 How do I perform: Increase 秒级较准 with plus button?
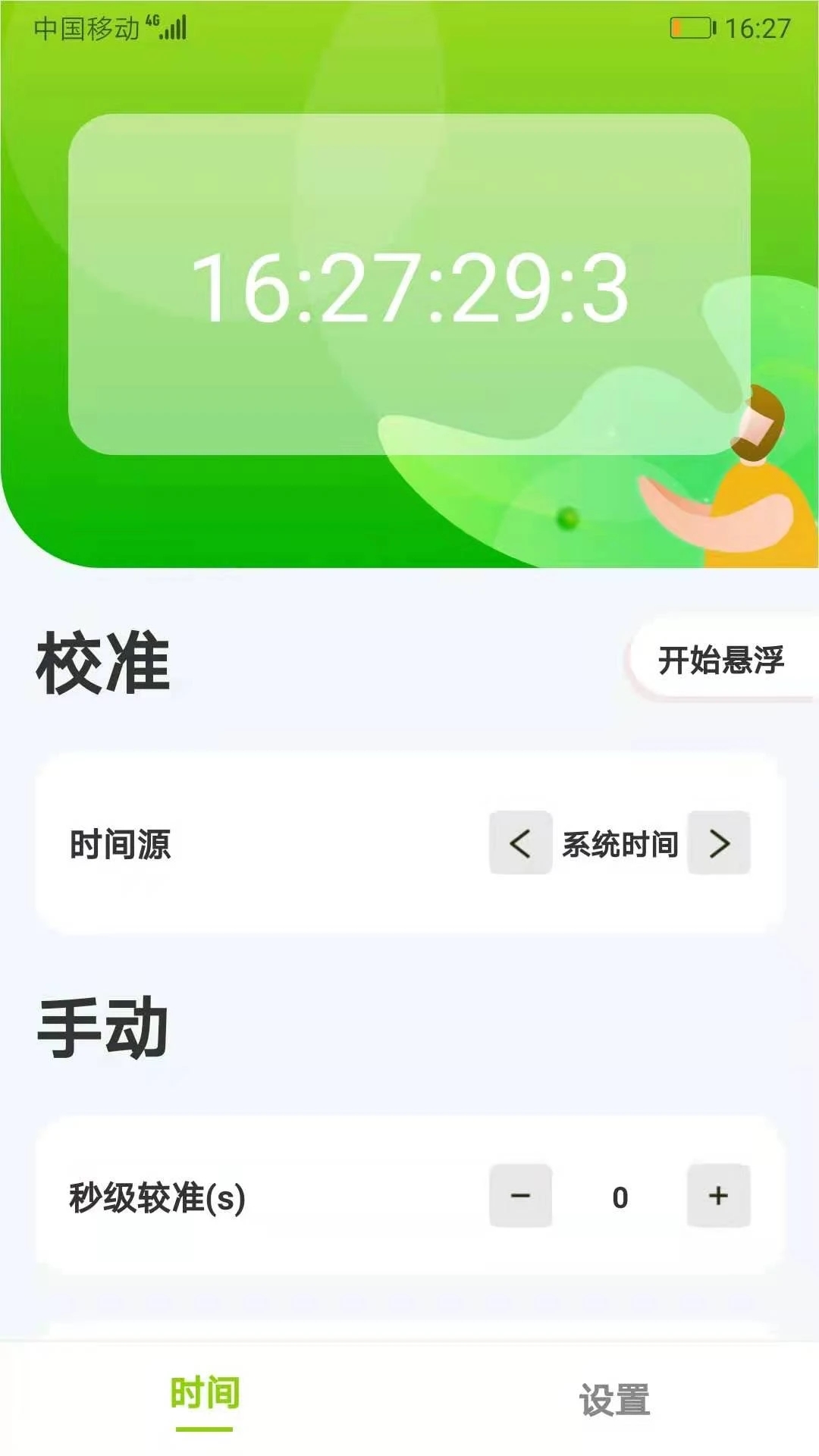pyautogui.click(x=718, y=1196)
